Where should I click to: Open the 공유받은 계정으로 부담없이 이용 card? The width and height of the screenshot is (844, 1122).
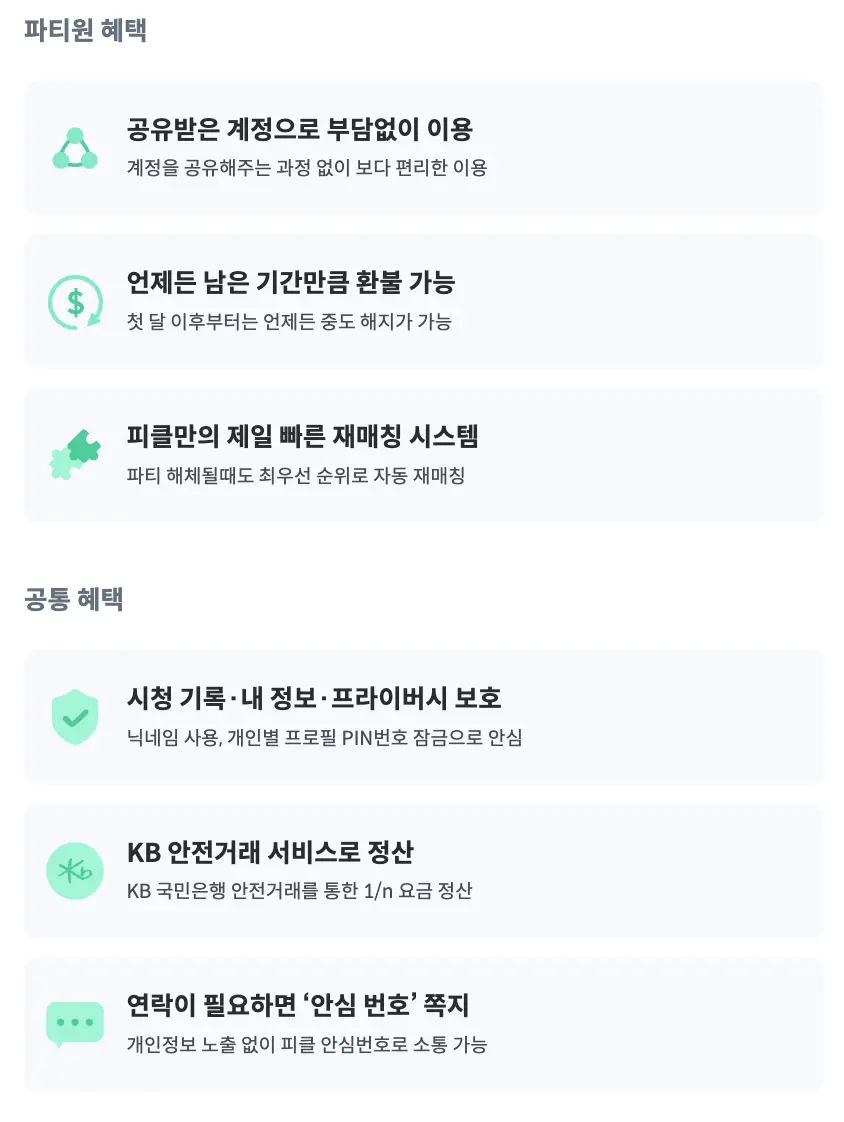point(422,146)
